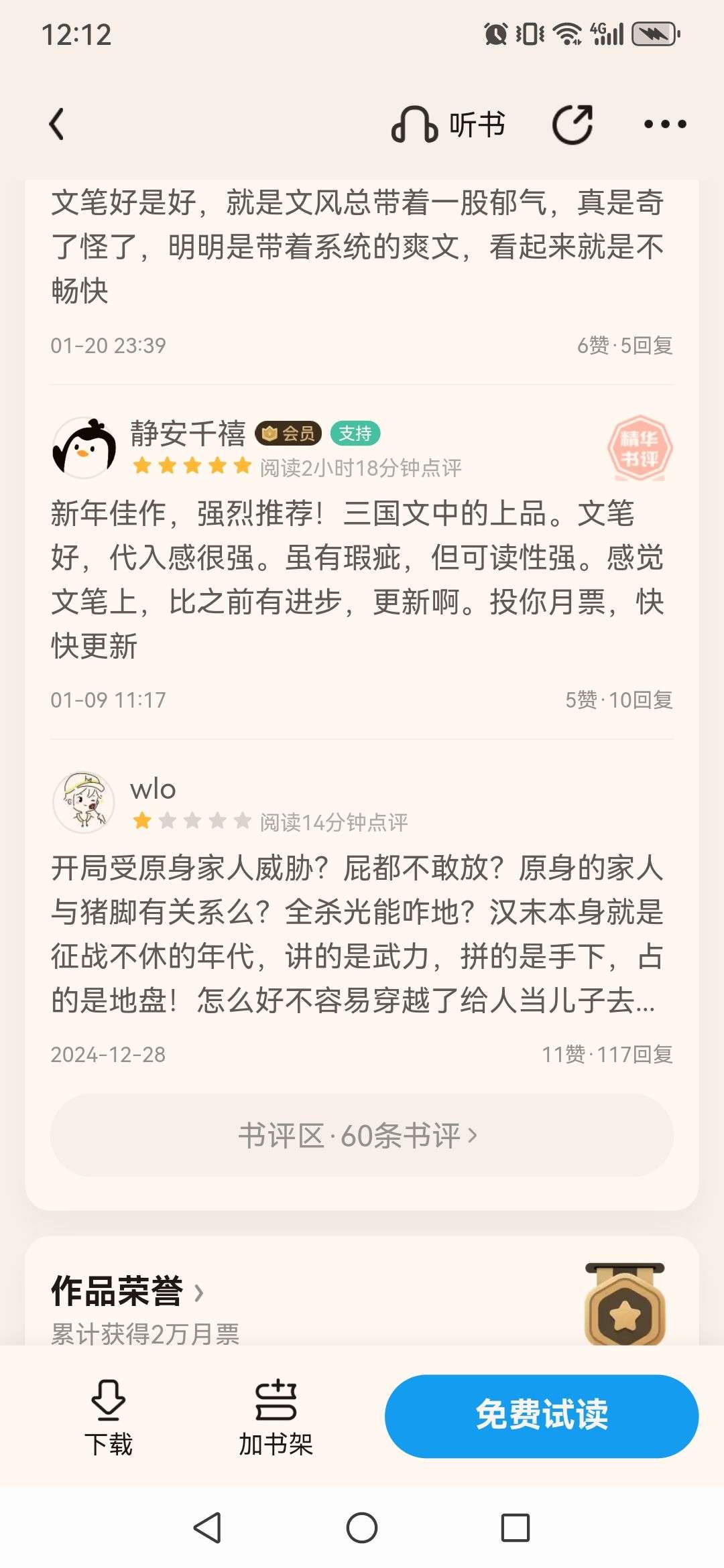724x1568 pixels.
Task: Open the review posted 01-20 23:39
Action: click(x=357, y=246)
